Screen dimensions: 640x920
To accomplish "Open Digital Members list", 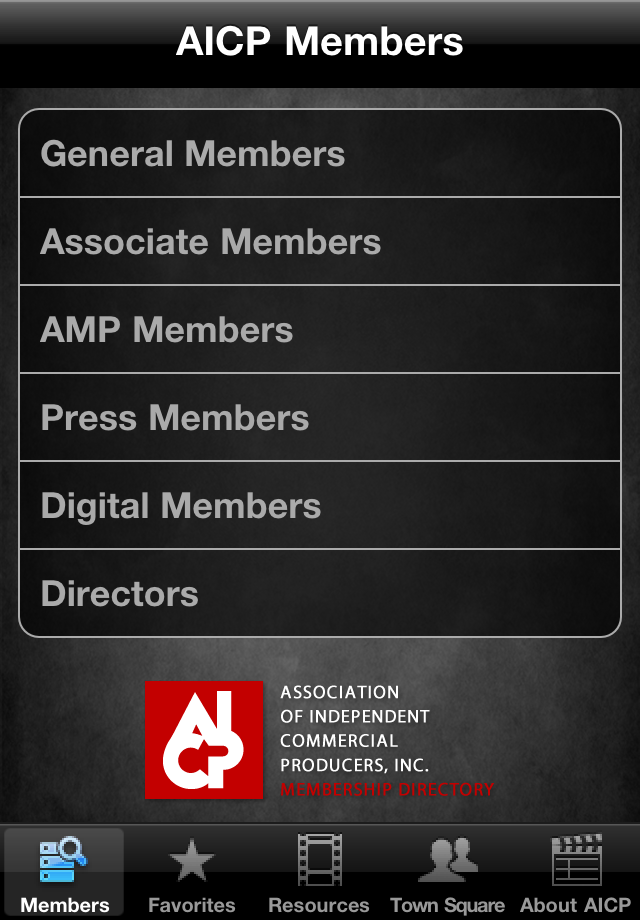I will tap(320, 506).
